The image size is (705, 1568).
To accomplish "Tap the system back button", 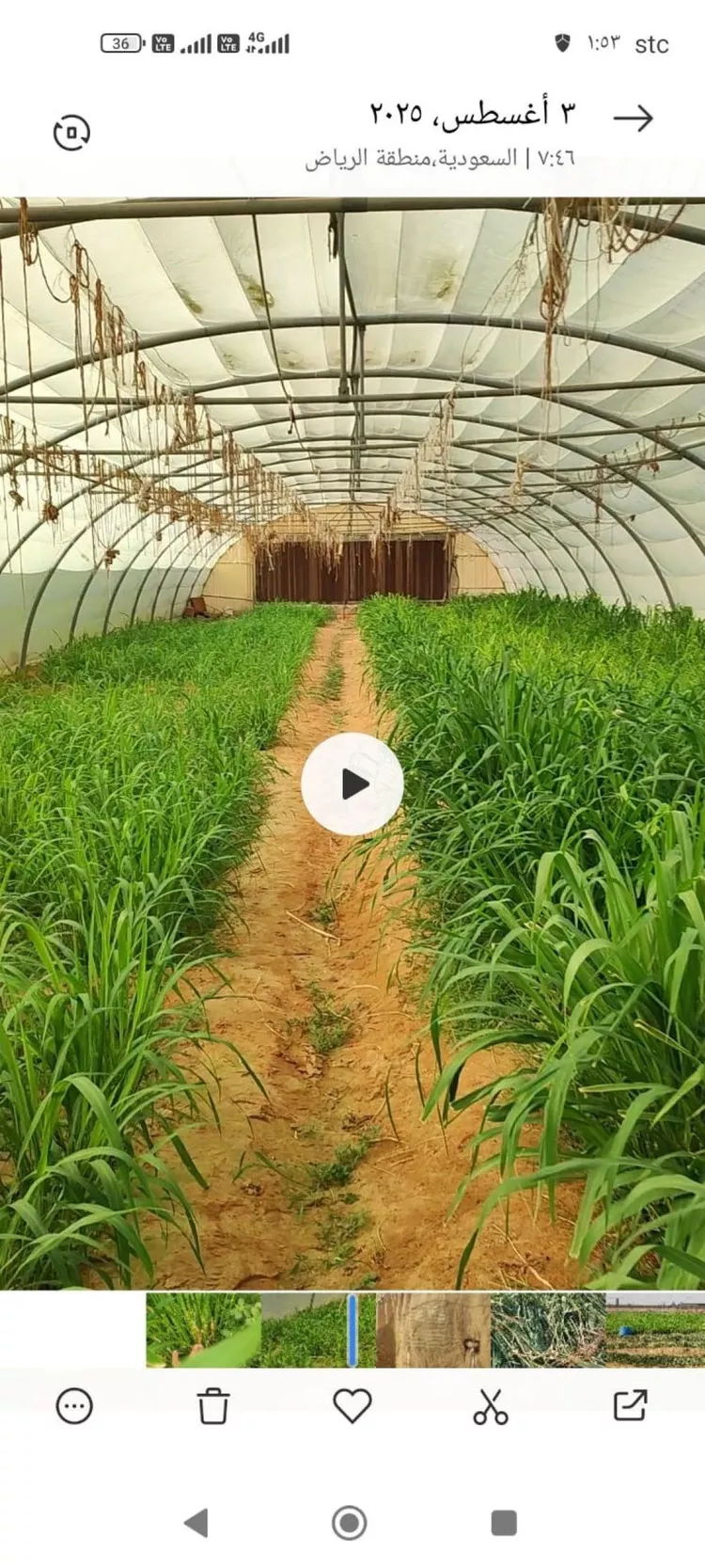I will [196, 1522].
